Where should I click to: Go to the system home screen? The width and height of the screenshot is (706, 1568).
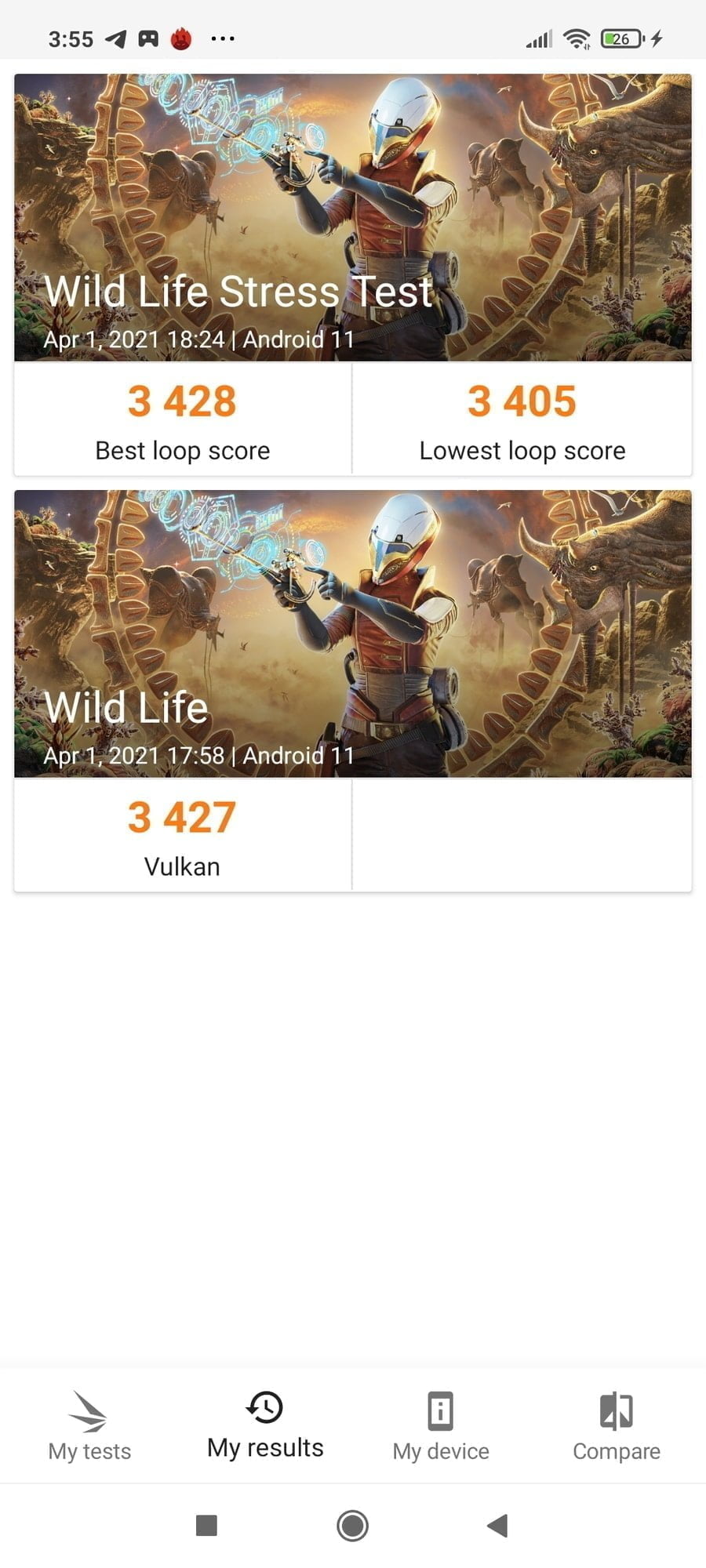click(x=352, y=1525)
